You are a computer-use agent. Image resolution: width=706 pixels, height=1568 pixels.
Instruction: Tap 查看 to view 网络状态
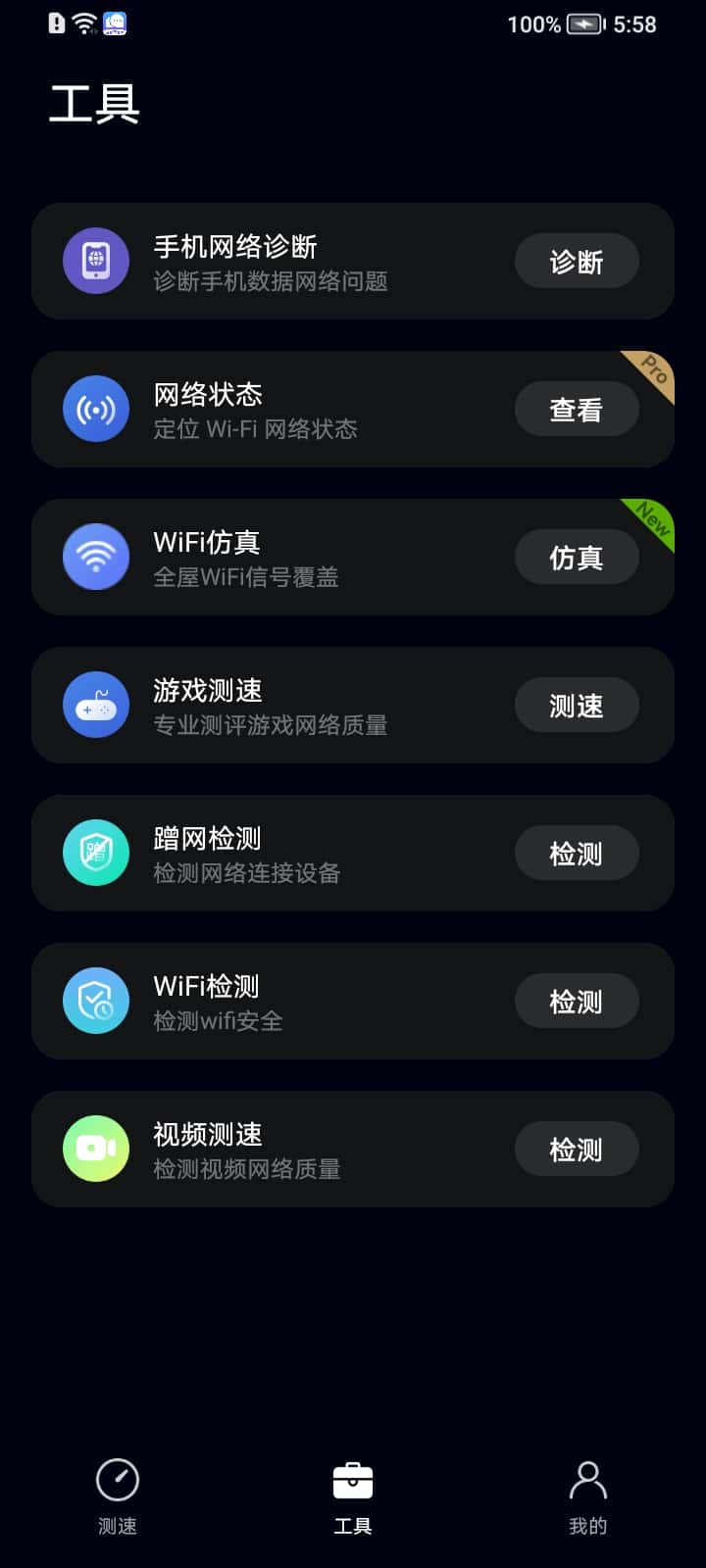(x=577, y=410)
